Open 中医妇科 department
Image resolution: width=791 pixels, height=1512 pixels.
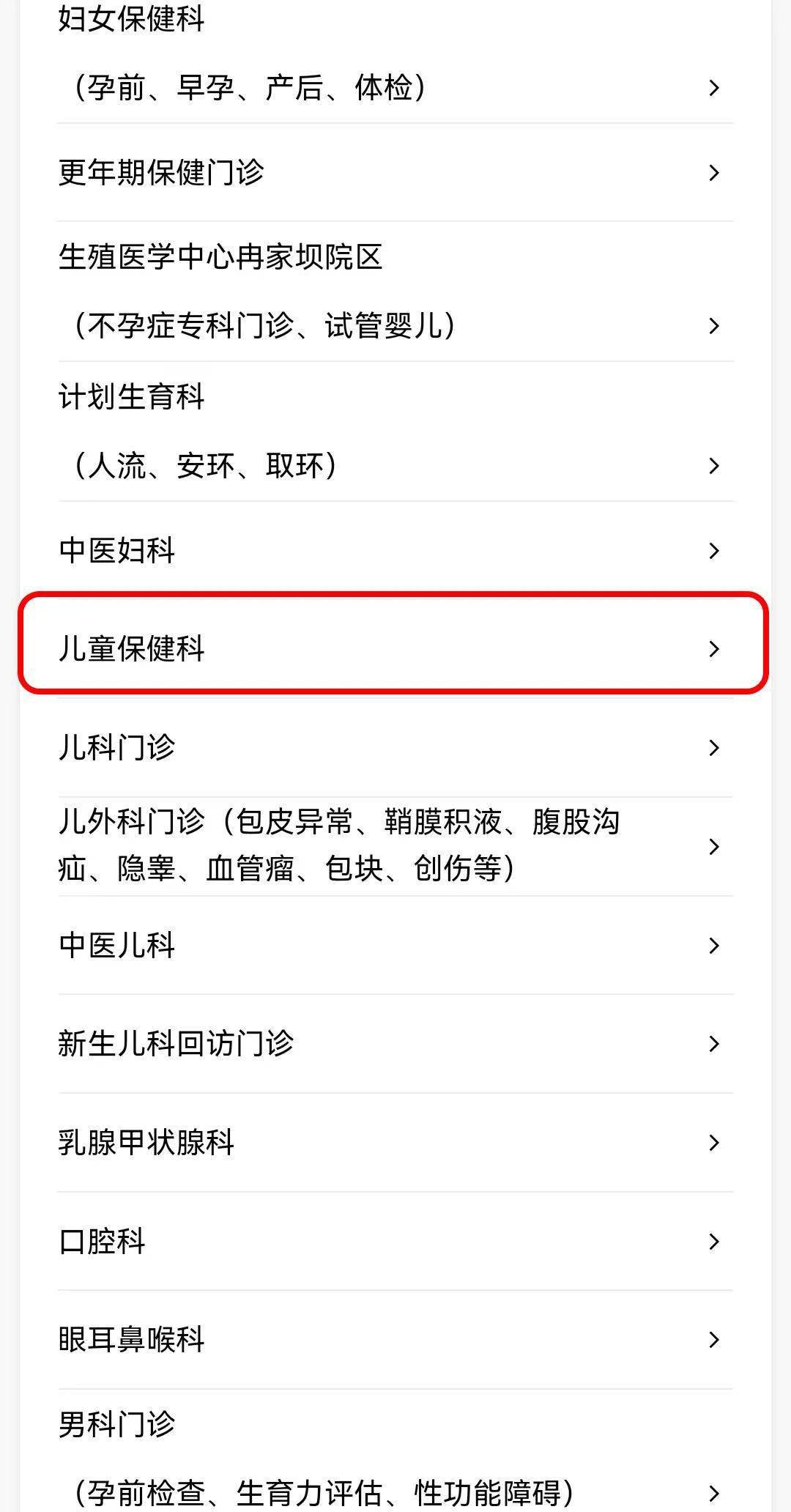[x=395, y=550]
